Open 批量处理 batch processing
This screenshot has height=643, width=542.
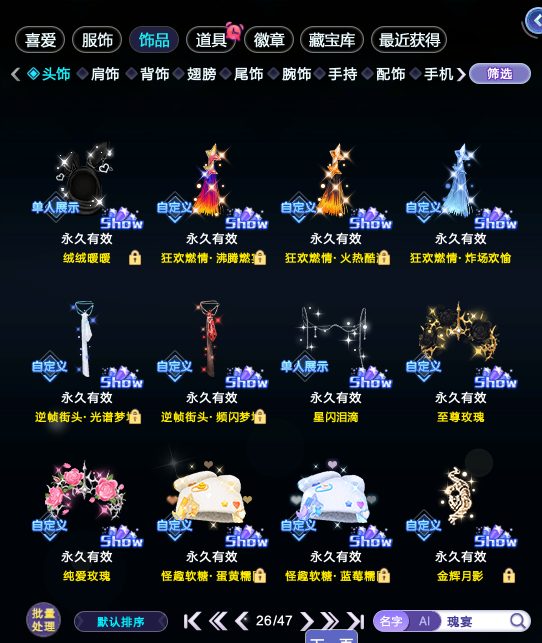pyautogui.click(x=43, y=620)
